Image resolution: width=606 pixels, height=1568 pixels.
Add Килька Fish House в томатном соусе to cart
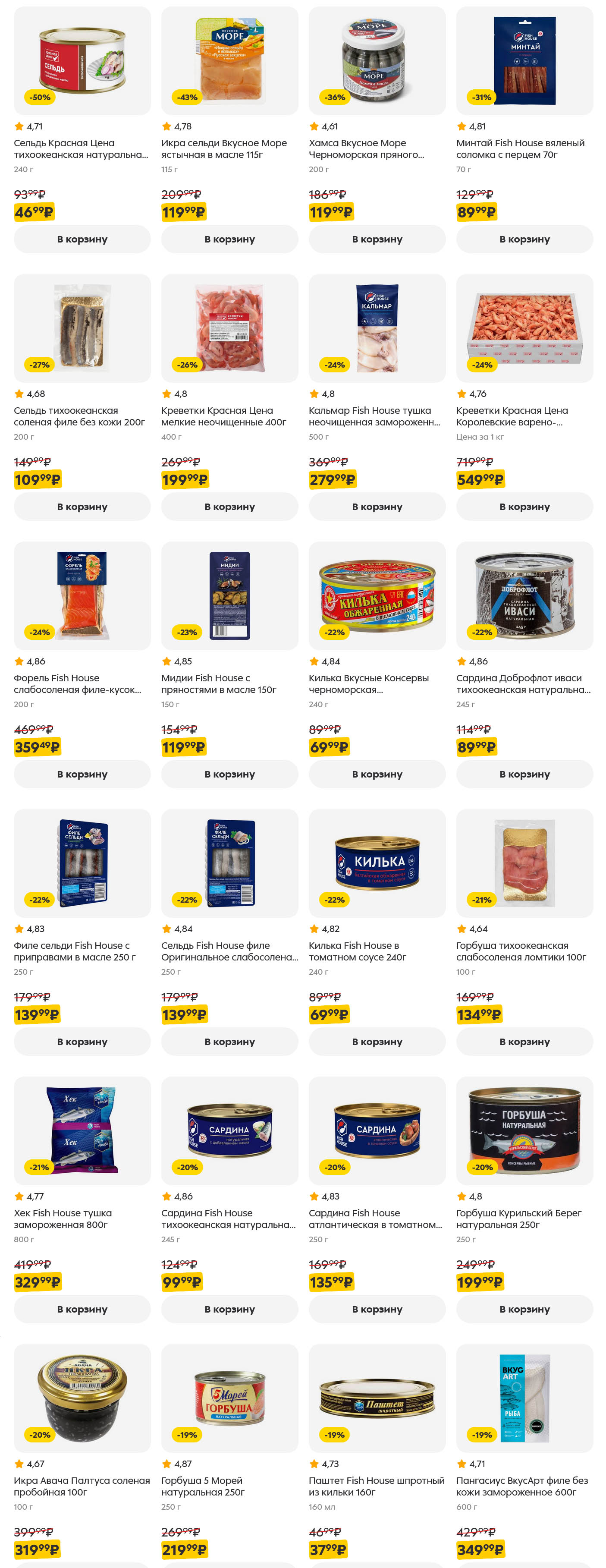point(377,1042)
